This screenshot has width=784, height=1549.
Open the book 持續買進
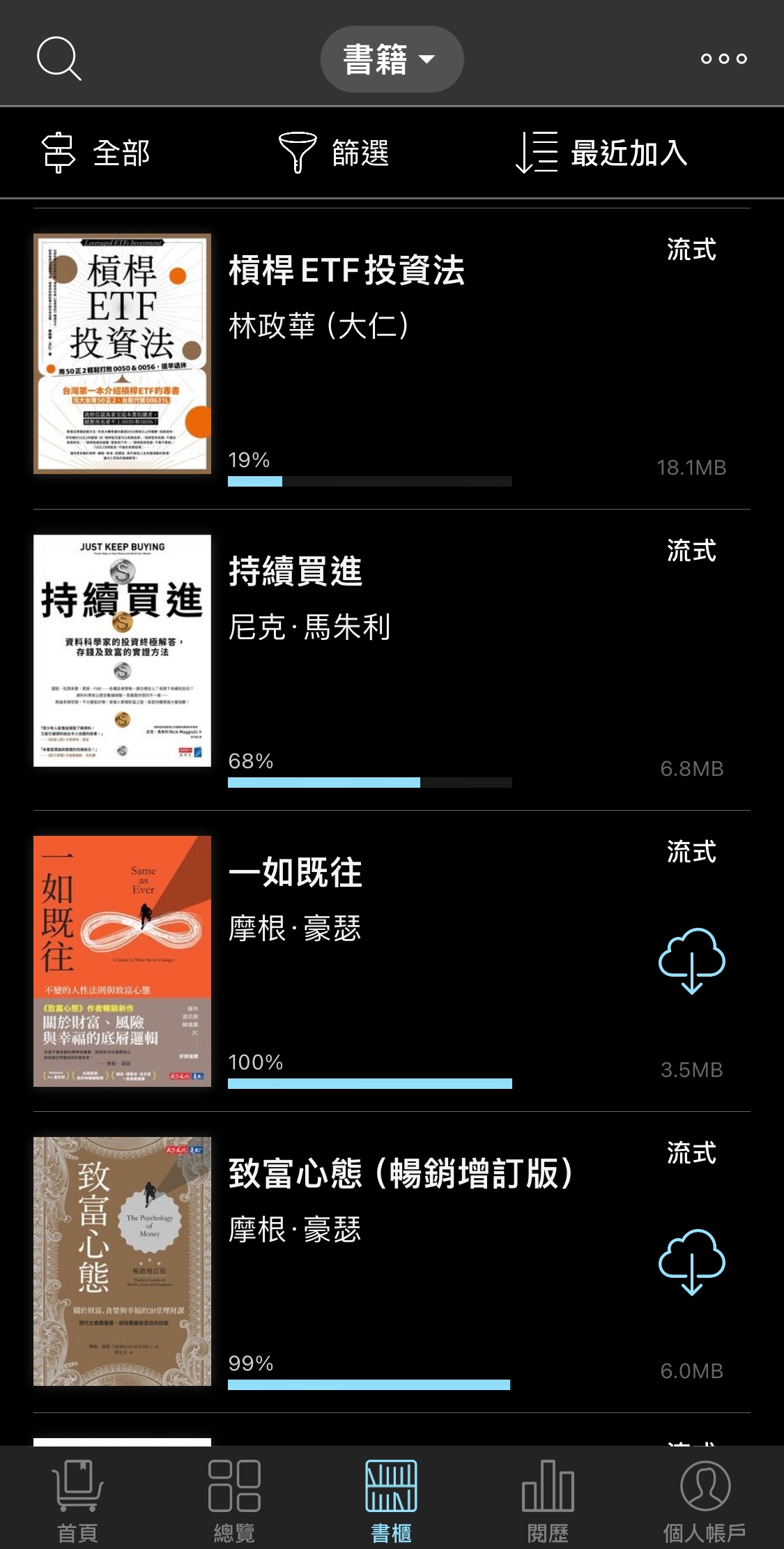pos(295,572)
